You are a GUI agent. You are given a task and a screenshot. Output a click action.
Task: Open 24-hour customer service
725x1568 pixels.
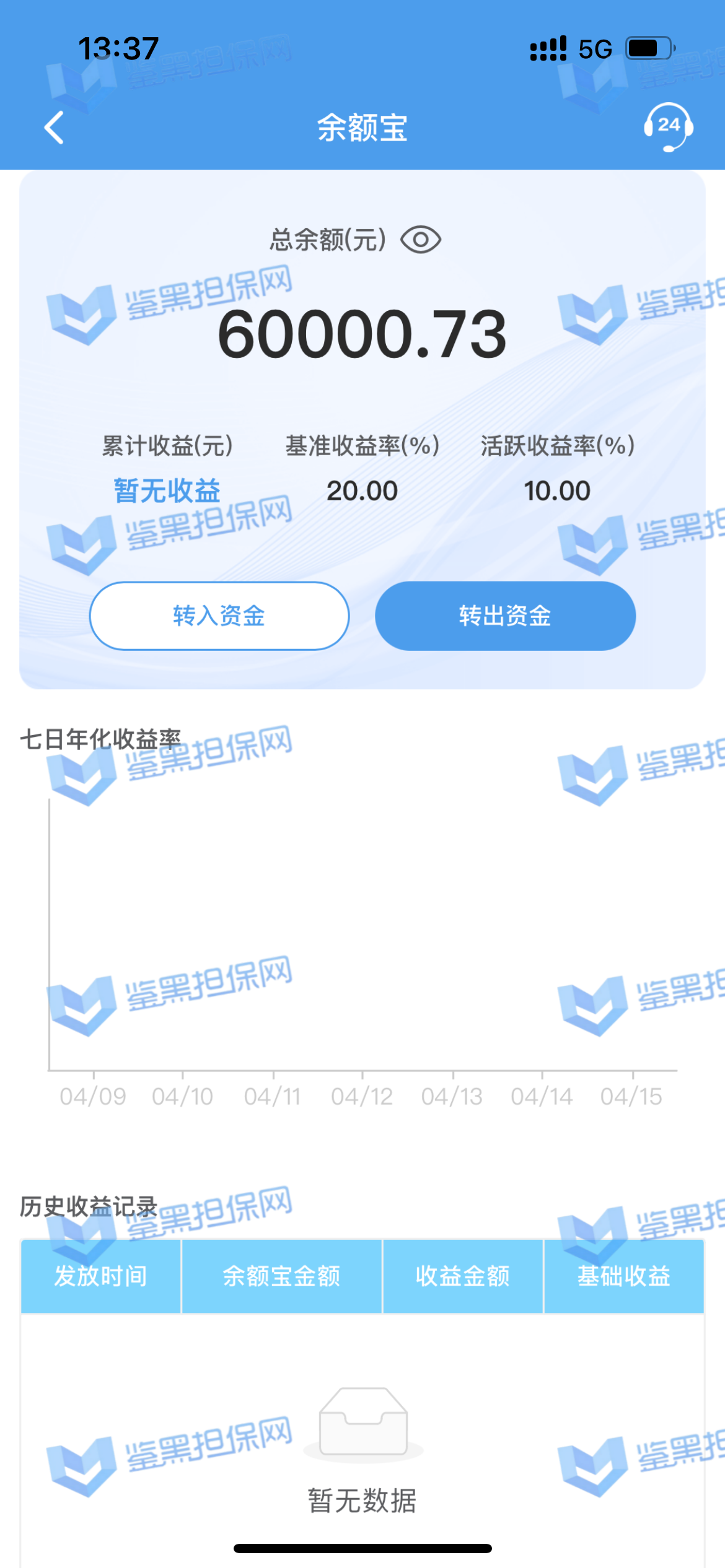click(668, 127)
